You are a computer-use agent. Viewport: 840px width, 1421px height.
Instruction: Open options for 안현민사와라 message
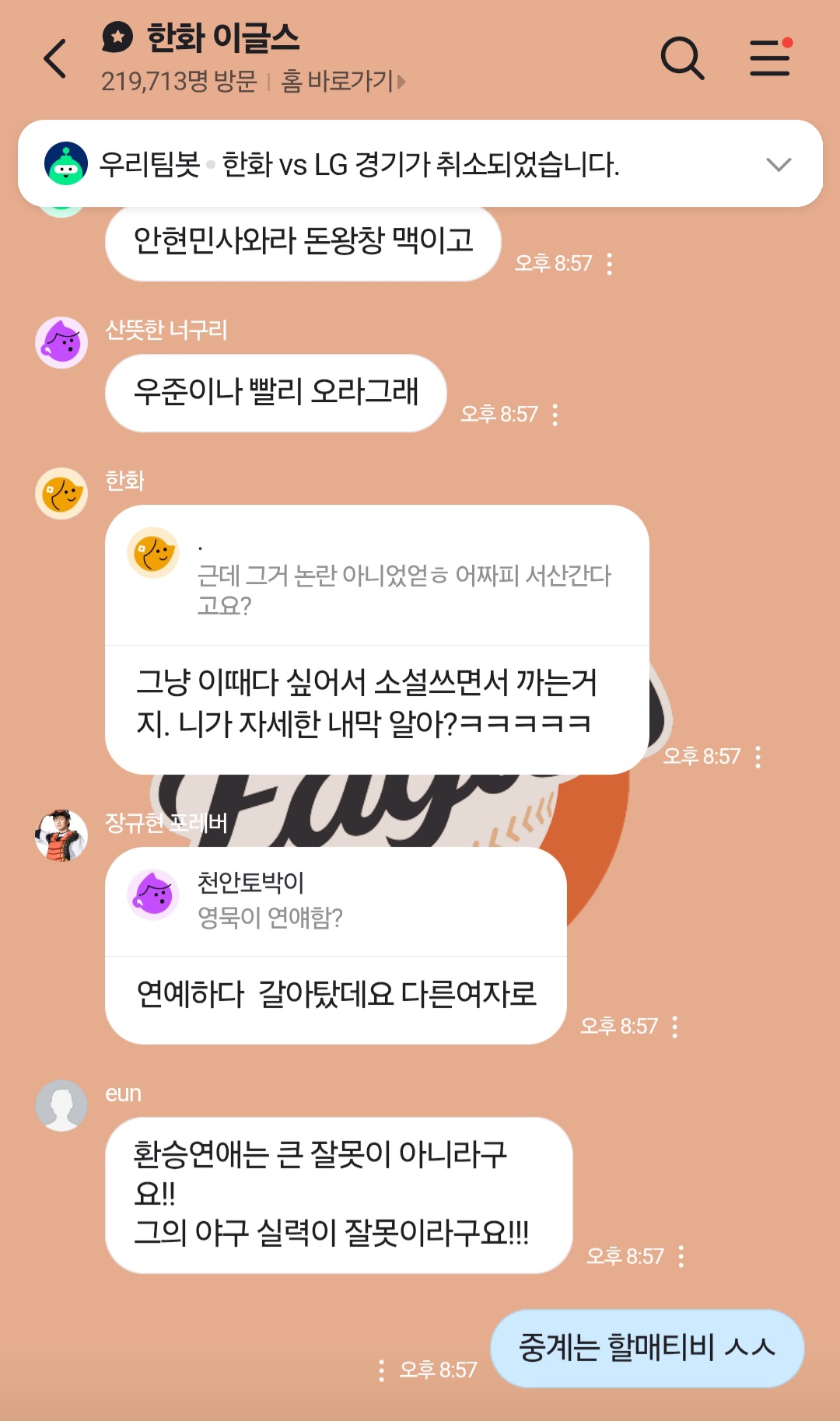[x=609, y=264]
